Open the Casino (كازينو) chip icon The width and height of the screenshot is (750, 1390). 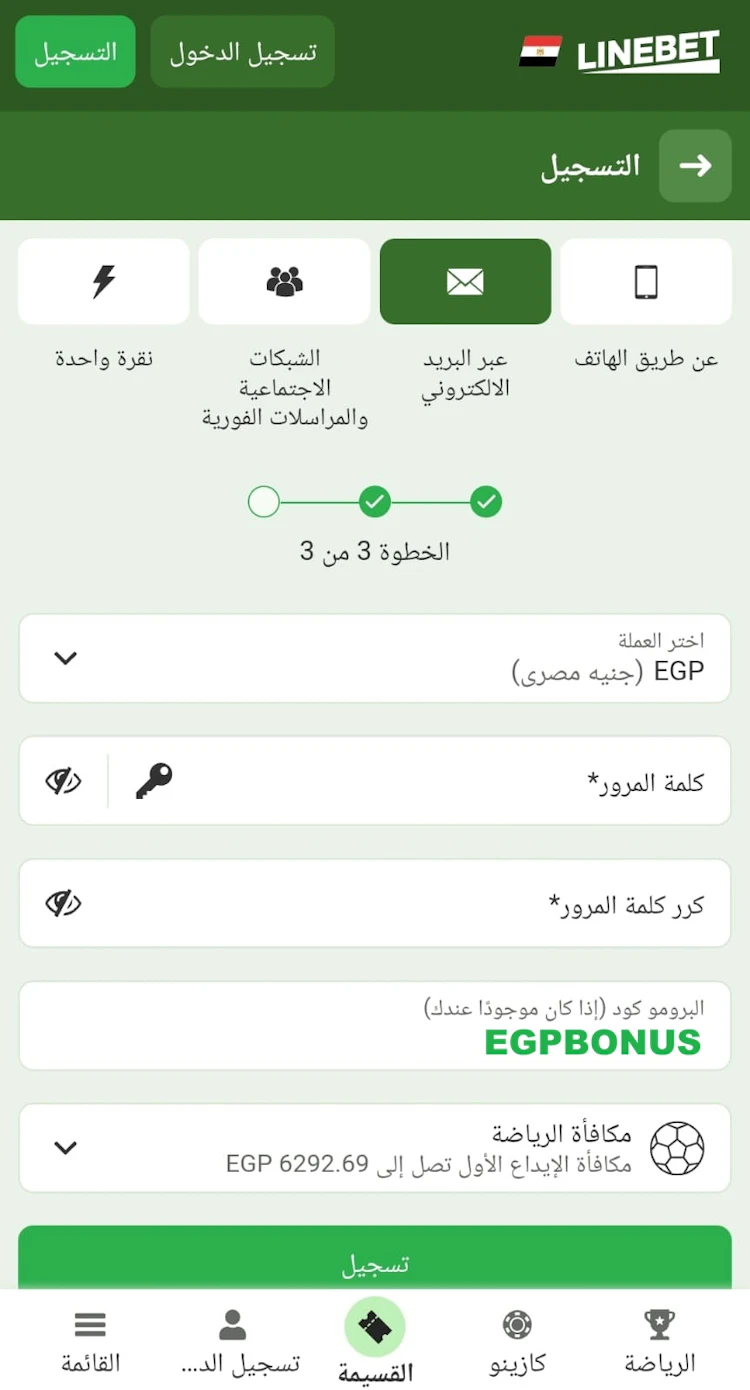pyautogui.click(x=518, y=1324)
